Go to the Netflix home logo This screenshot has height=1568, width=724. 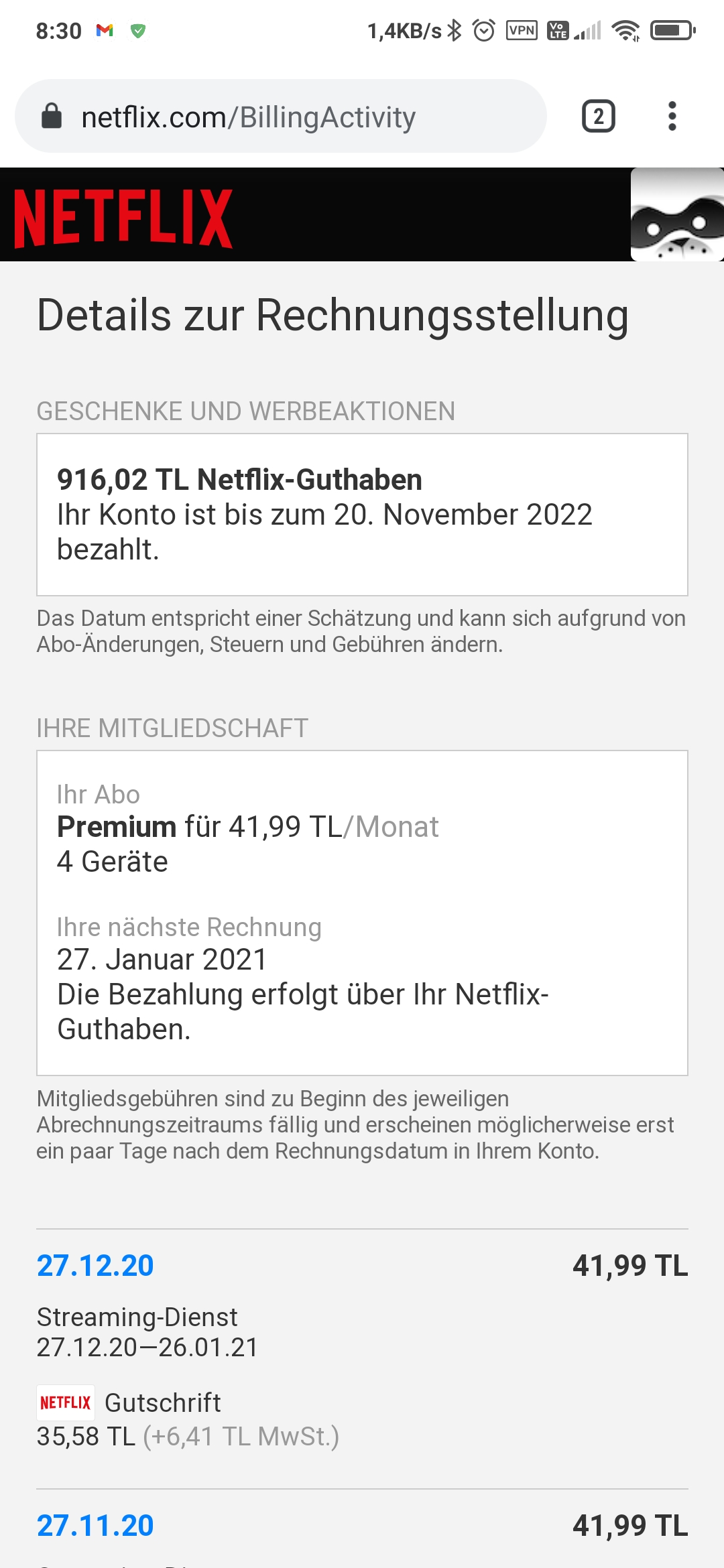coord(123,218)
